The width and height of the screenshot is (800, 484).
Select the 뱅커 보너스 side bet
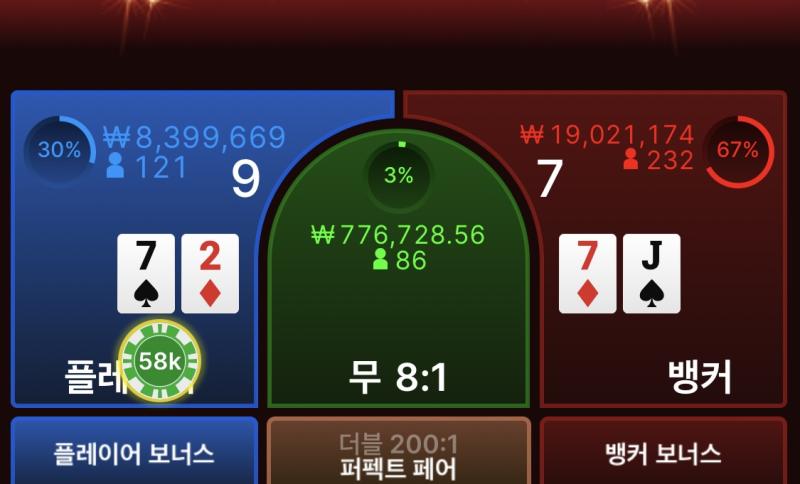(663, 452)
